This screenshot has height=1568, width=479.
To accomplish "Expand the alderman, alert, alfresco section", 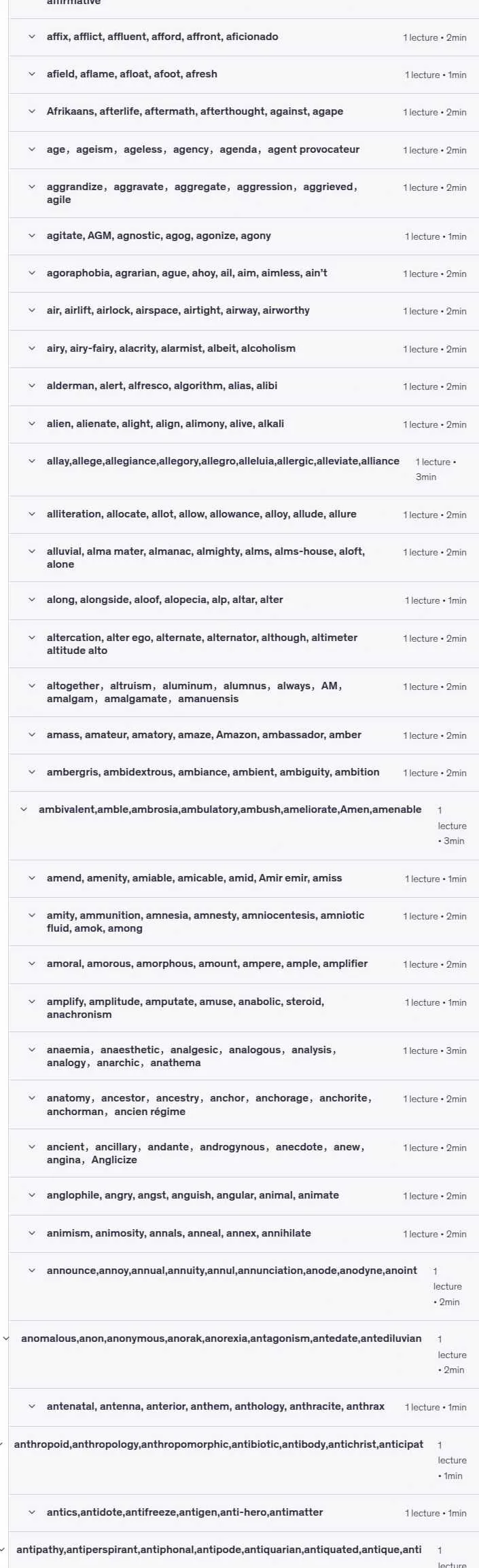I will click(x=243, y=386).
